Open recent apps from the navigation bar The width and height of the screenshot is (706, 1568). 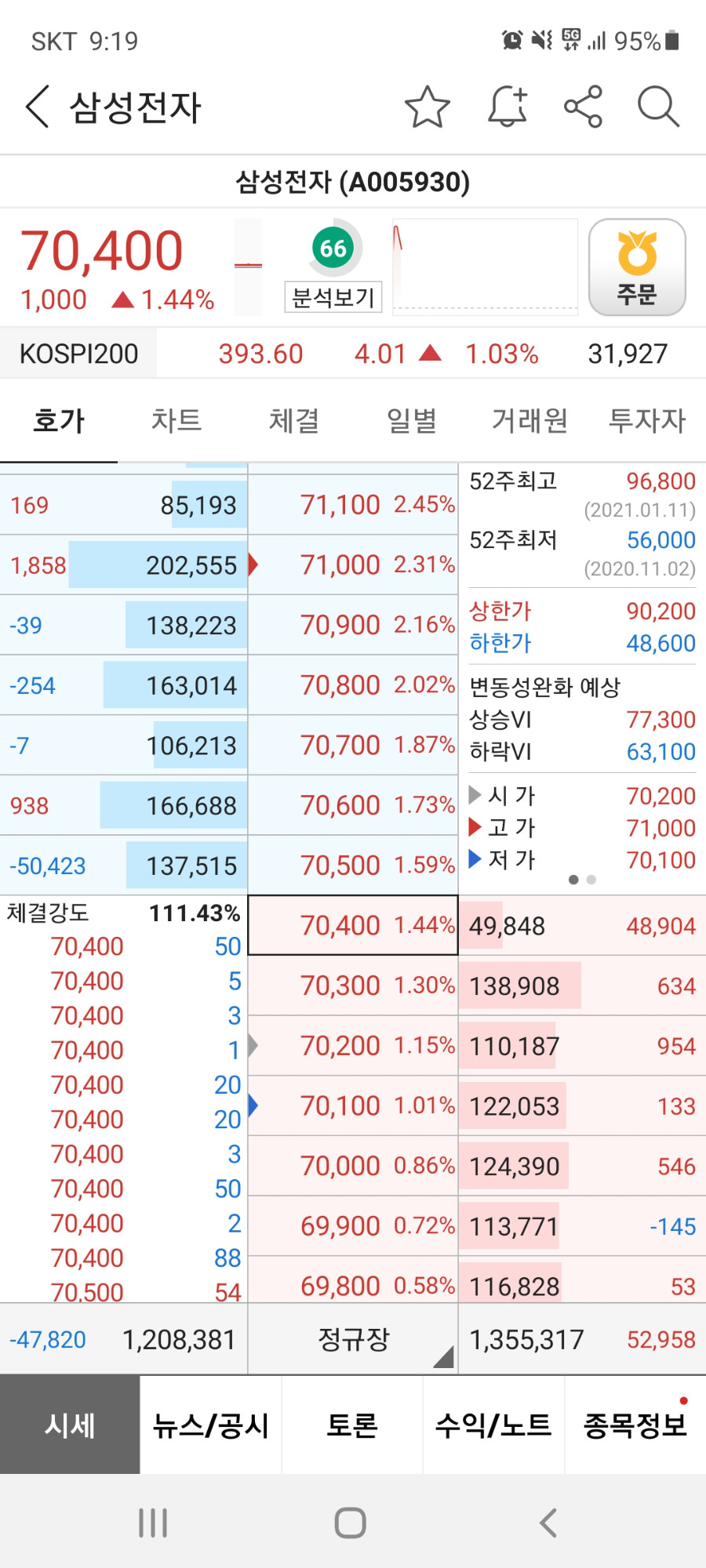coord(153,1523)
